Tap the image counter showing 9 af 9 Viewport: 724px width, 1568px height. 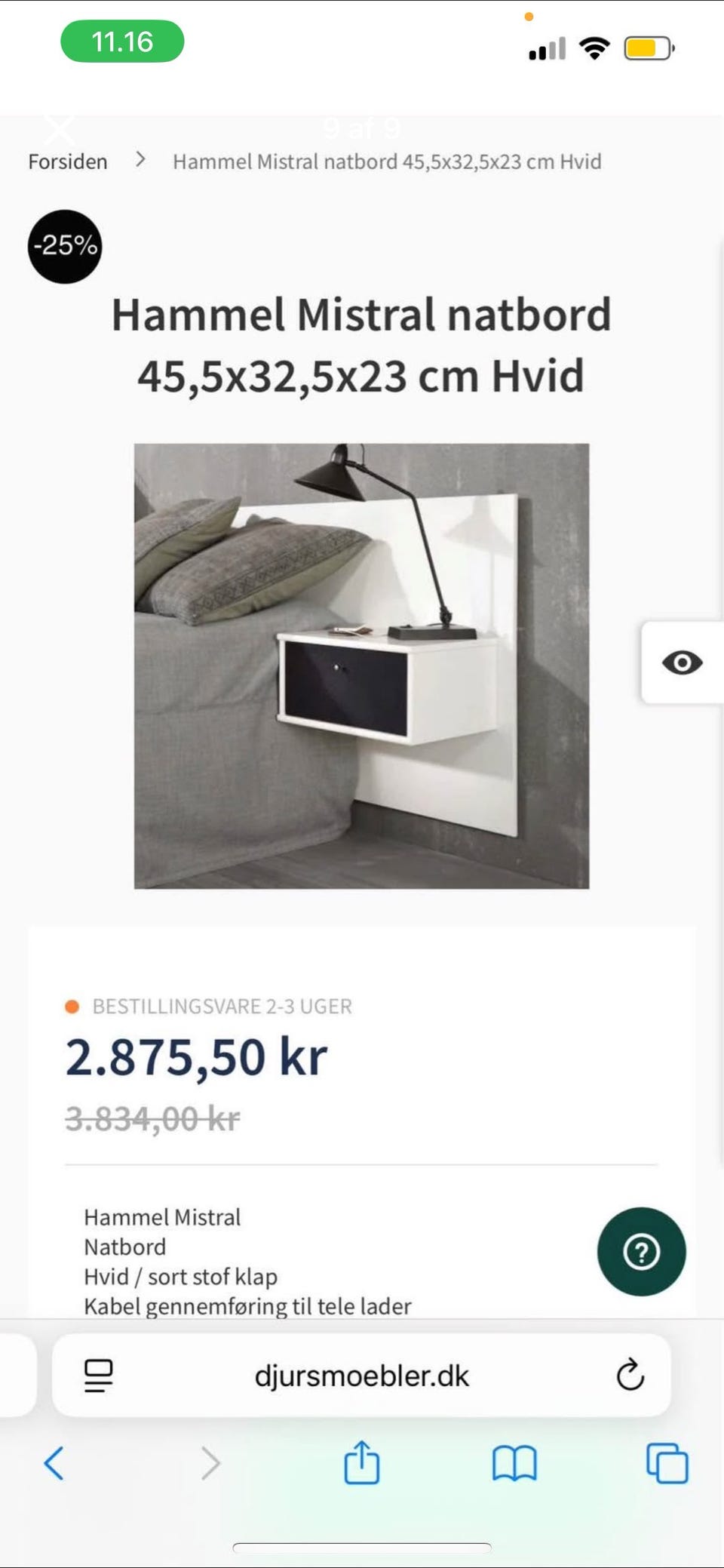point(360,128)
